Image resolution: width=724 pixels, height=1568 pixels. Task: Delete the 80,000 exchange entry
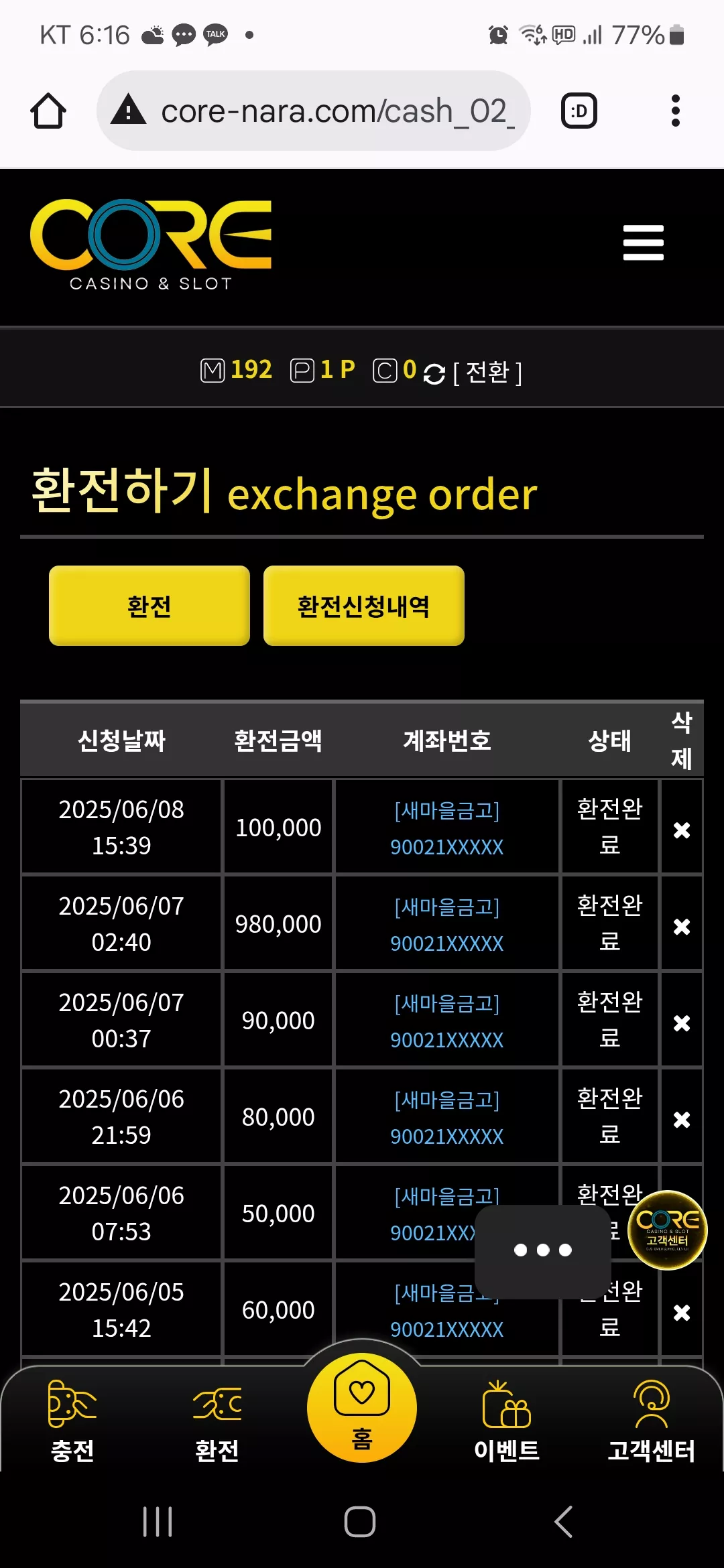(x=682, y=1120)
